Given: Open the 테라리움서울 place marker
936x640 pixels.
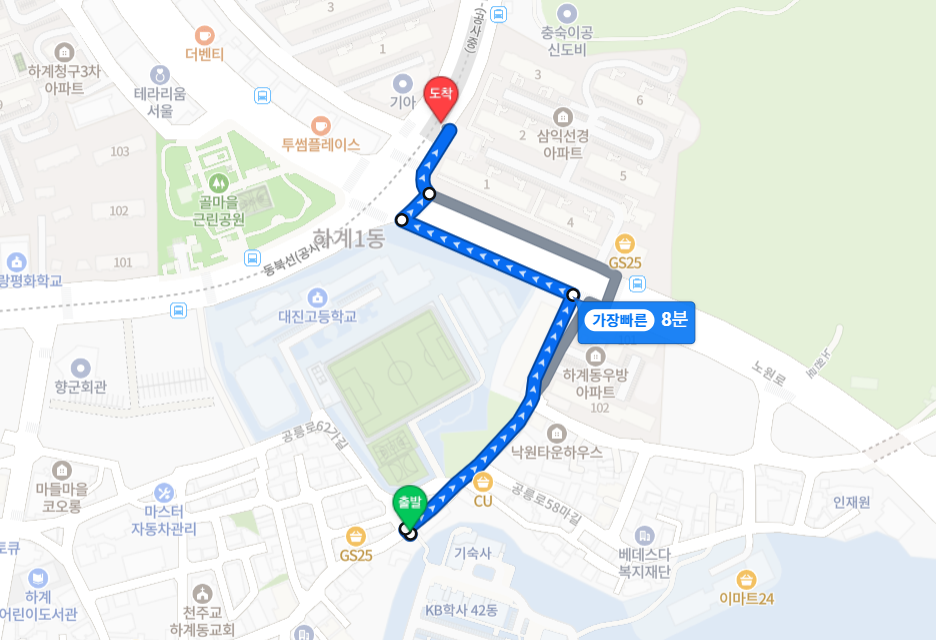Looking at the screenshot, I should coord(160,75).
